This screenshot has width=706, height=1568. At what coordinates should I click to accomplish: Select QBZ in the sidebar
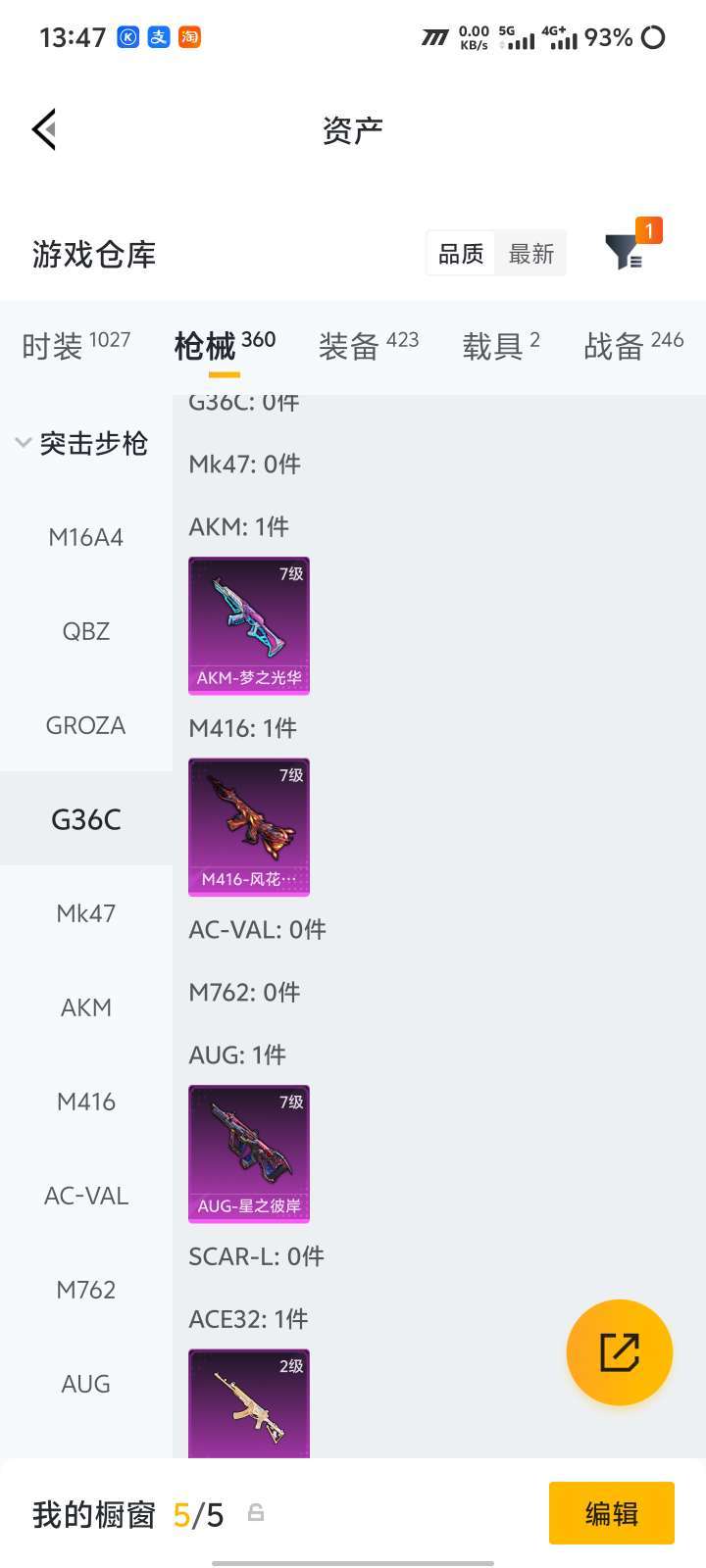coord(86,631)
